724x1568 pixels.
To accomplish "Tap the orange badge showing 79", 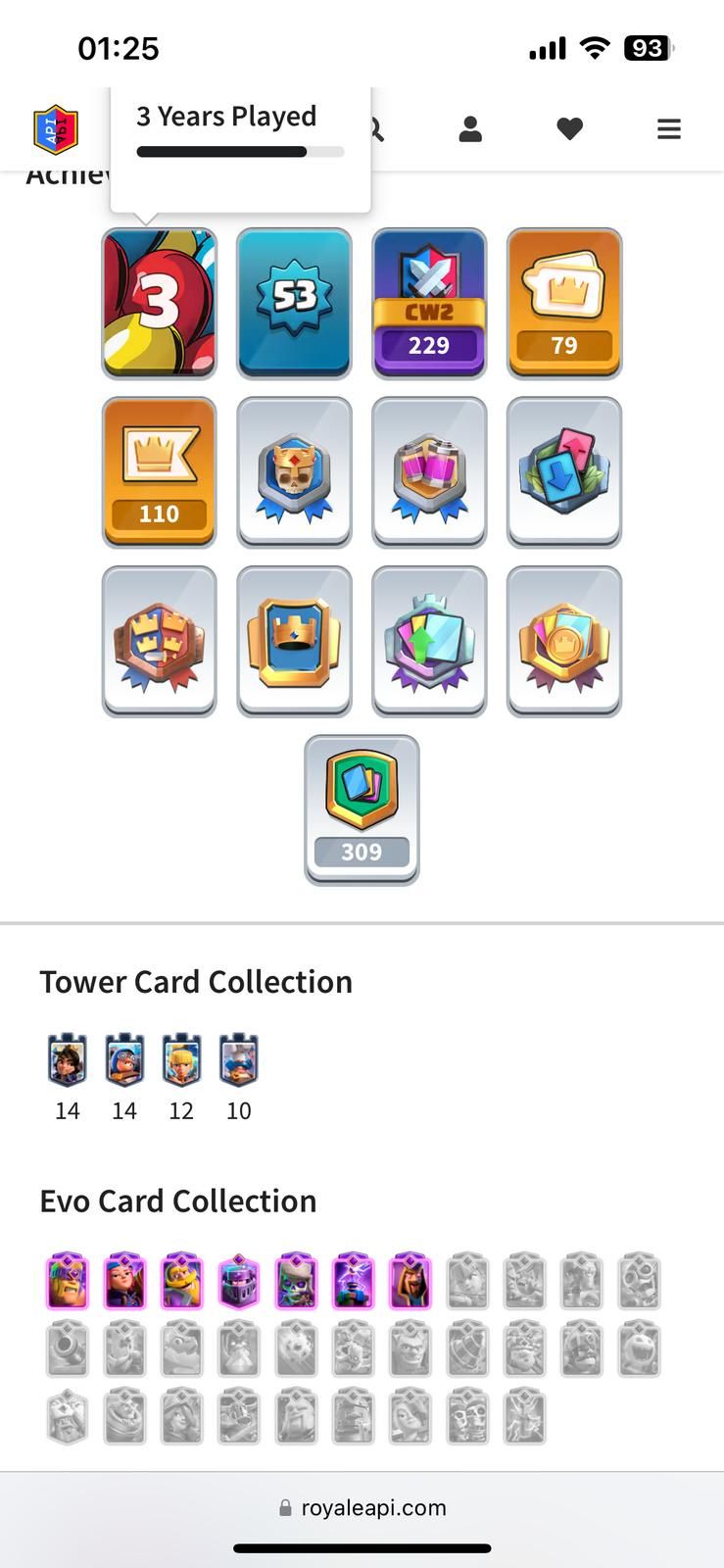I will [x=564, y=303].
